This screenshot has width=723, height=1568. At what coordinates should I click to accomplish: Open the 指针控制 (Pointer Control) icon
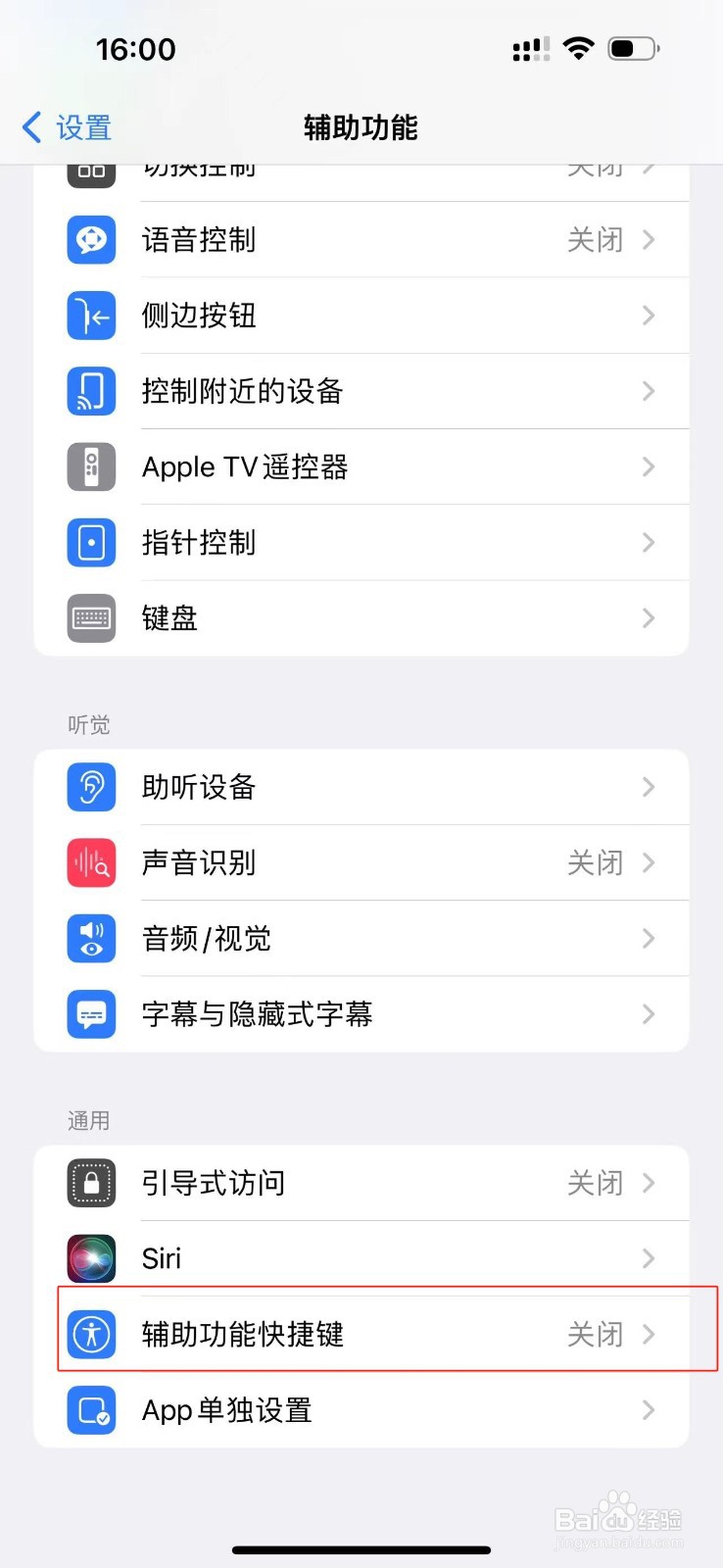90,542
